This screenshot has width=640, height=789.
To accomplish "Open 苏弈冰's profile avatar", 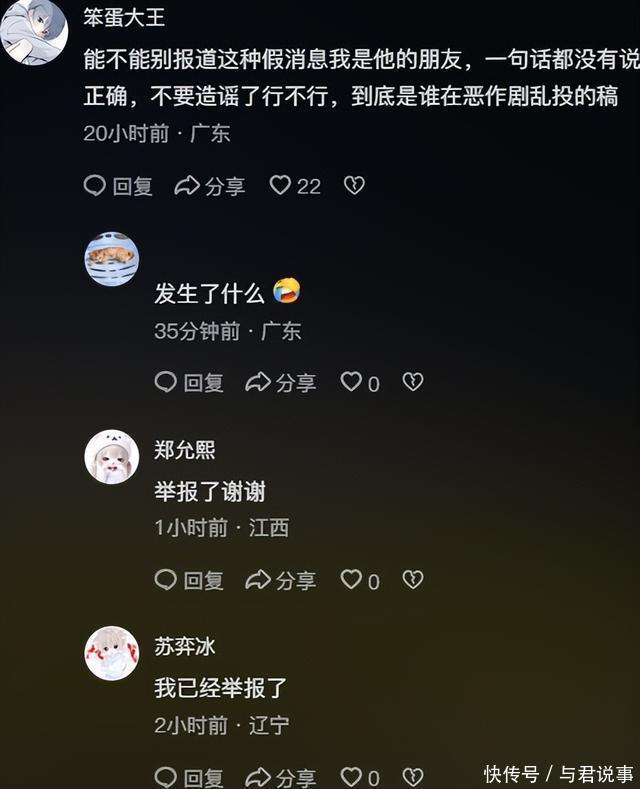I will pyautogui.click(x=111, y=654).
